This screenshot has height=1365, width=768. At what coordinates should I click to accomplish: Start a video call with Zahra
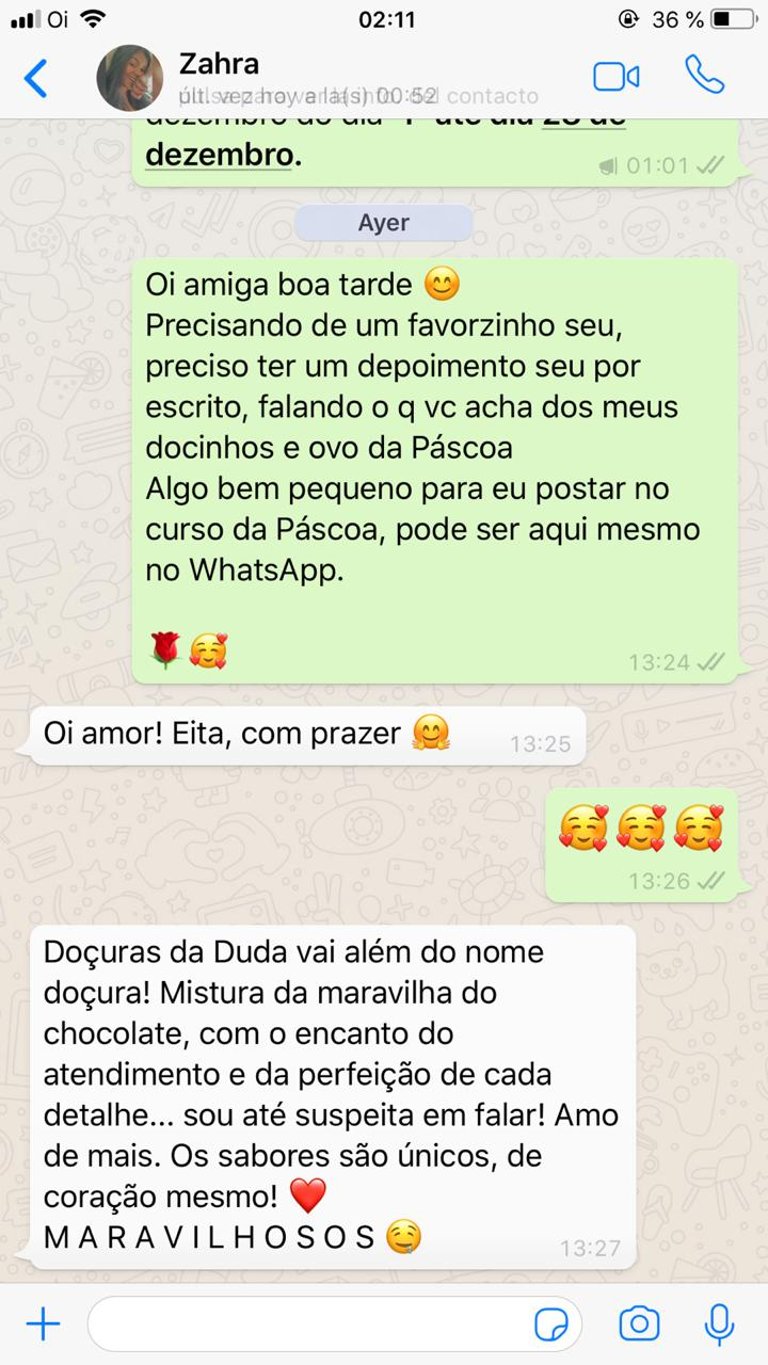(616, 77)
